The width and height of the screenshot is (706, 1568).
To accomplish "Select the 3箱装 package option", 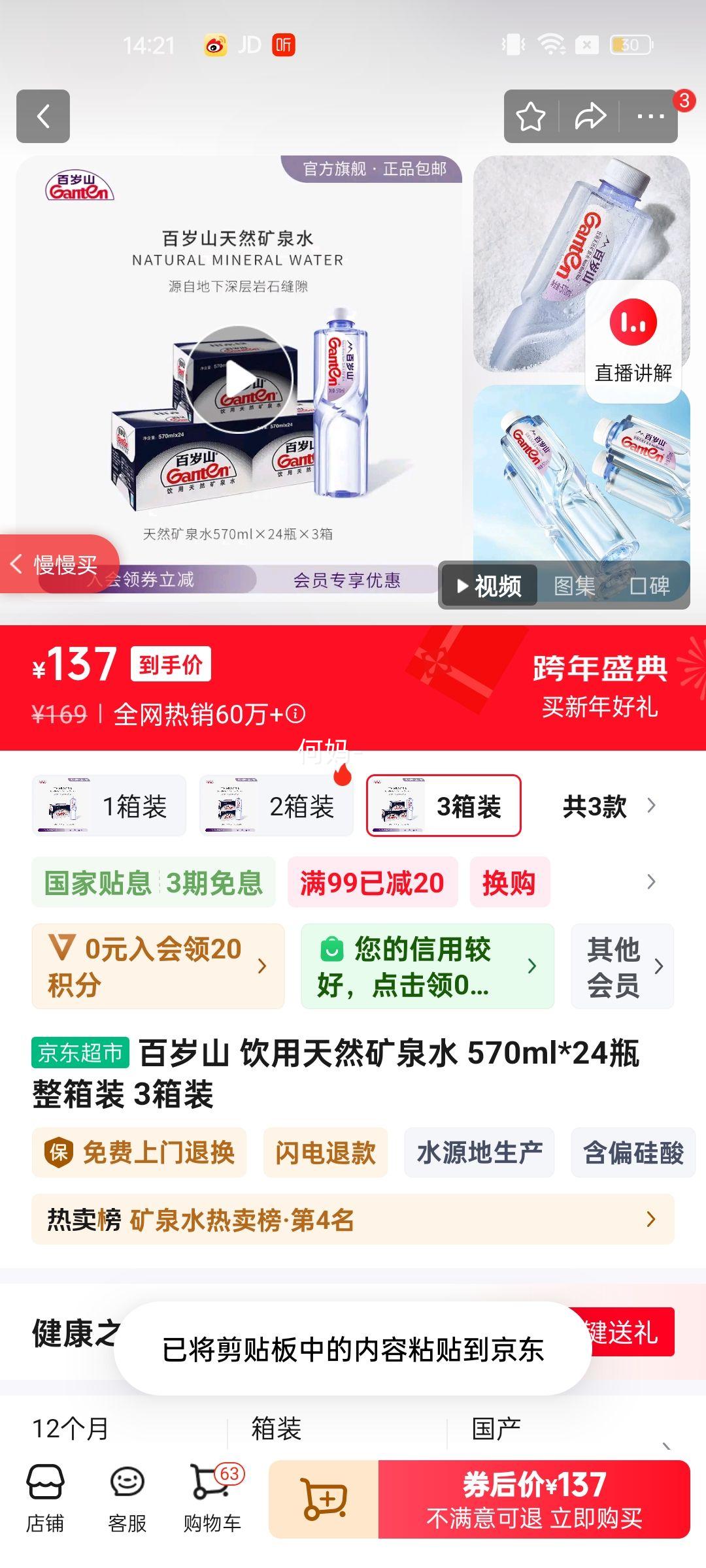I will [x=443, y=806].
